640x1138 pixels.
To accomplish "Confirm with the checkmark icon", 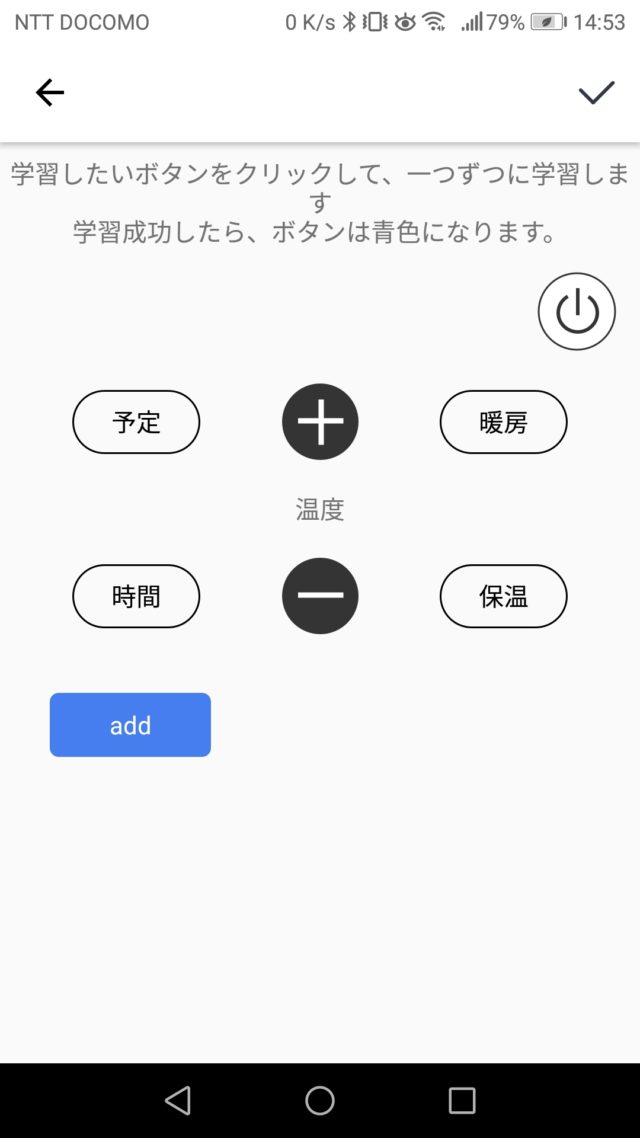I will (596, 92).
